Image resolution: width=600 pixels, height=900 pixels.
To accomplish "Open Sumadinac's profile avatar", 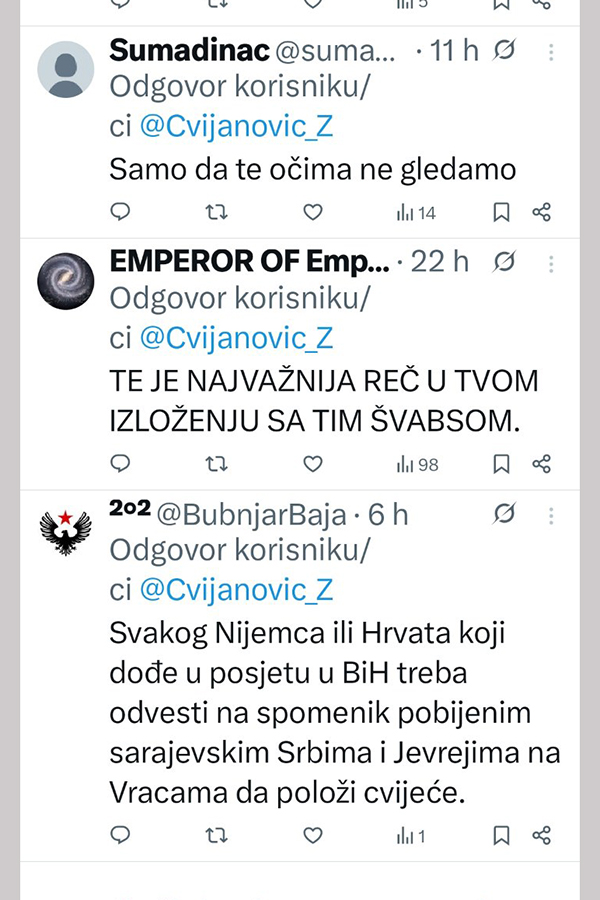I will pos(66,70).
